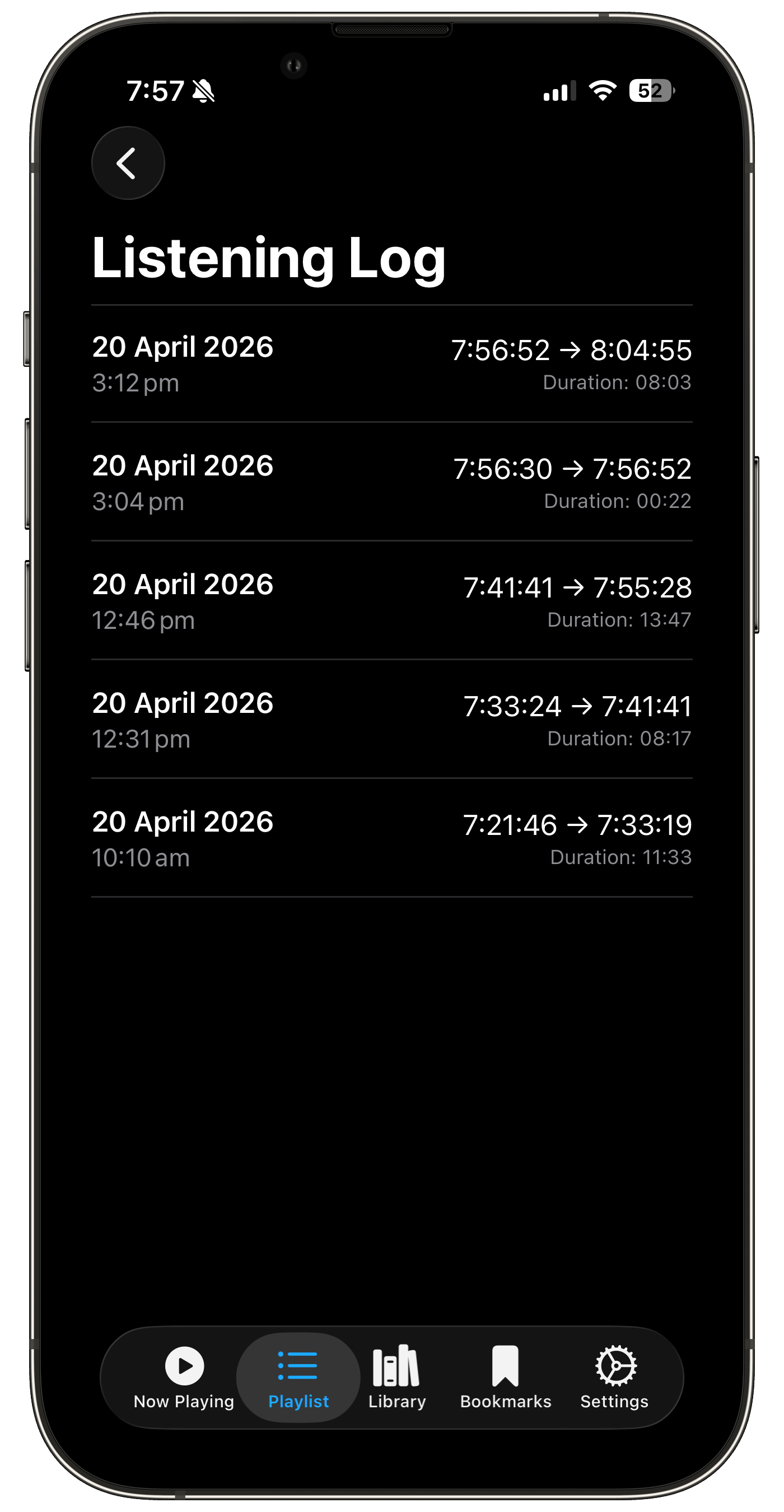Tap the Duration 08:03 label
The width and height of the screenshot is (784, 1512).
[617, 381]
